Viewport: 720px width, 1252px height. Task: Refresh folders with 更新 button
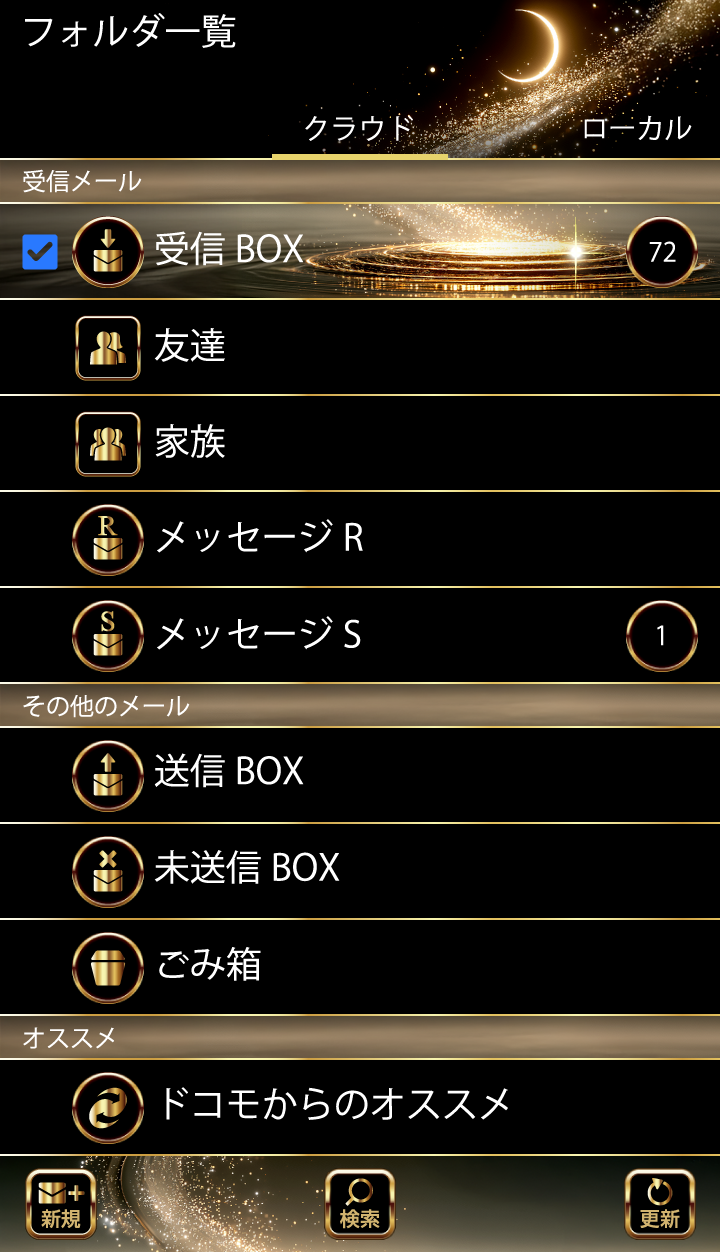point(659,1204)
